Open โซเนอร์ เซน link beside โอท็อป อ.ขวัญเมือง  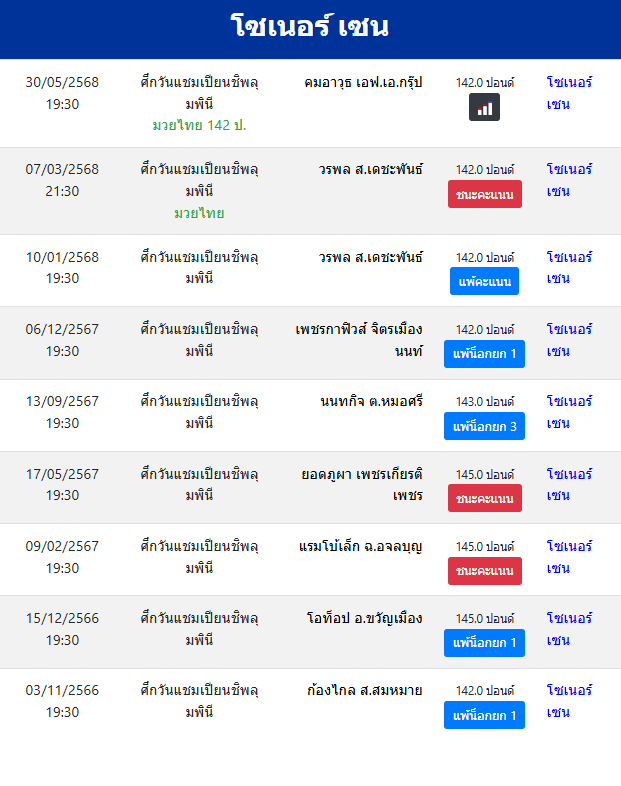(568, 629)
